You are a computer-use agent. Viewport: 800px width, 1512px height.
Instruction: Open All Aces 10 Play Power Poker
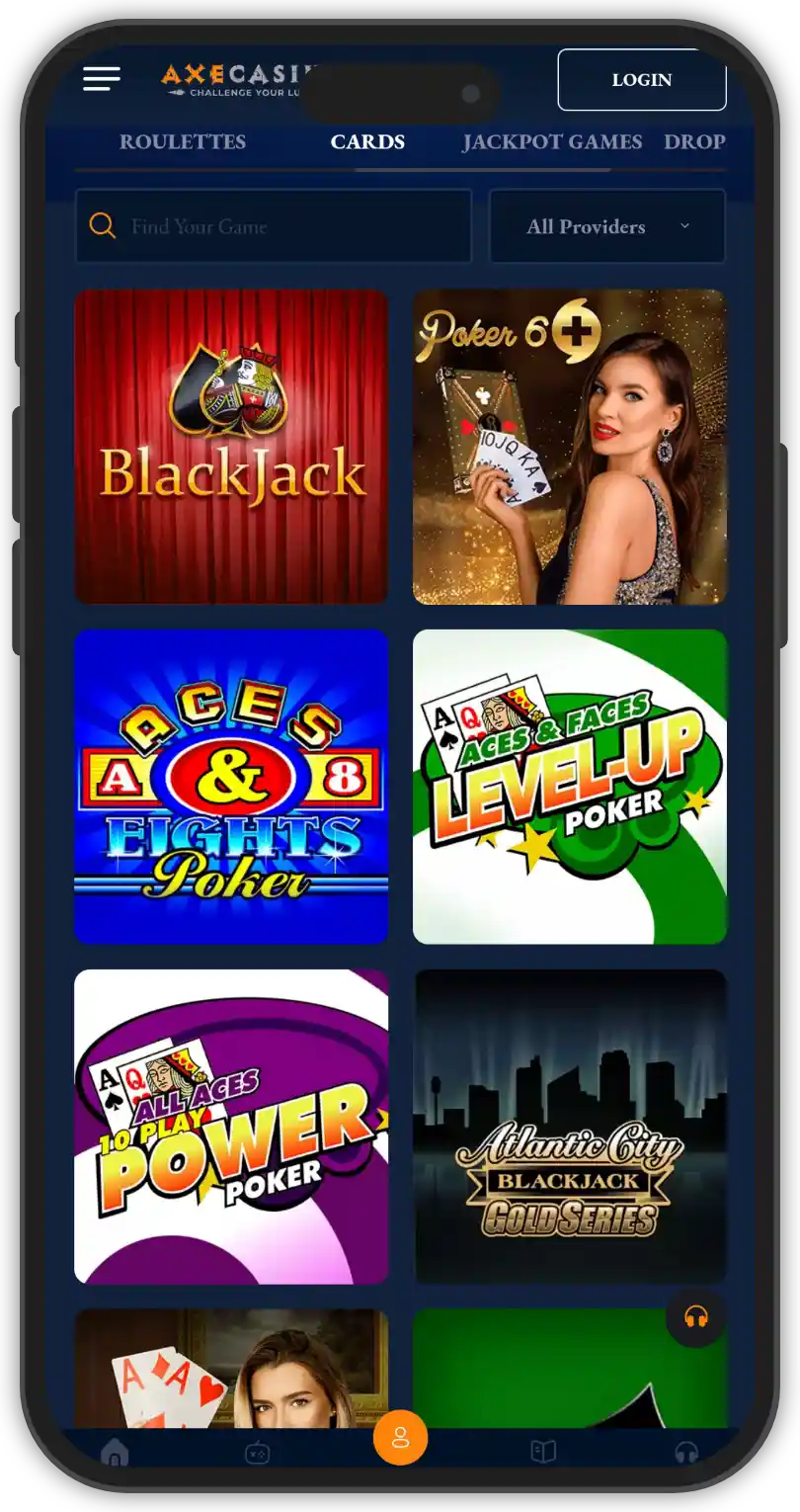click(x=231, y=1126)
